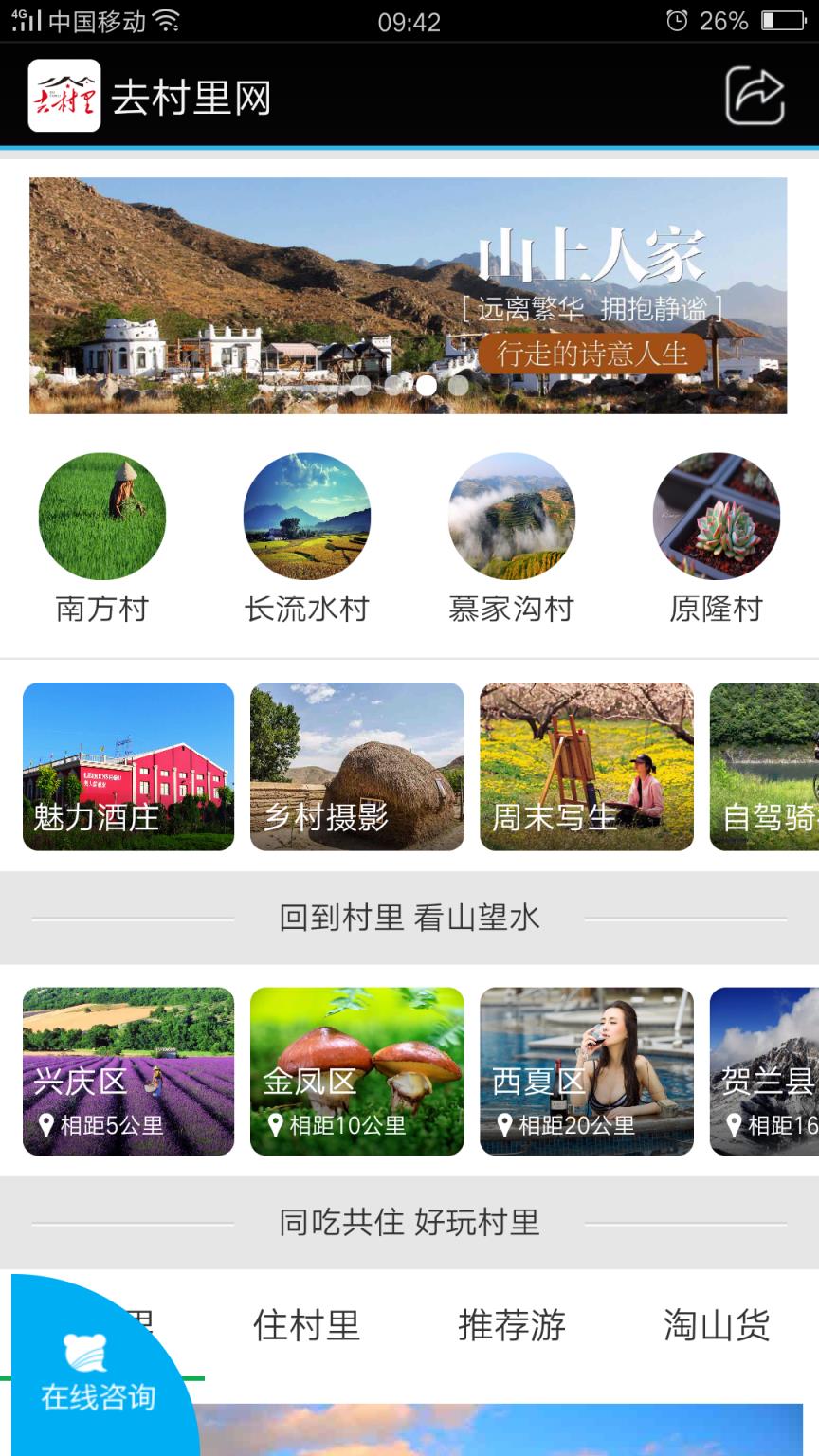Tap the banner reading 山上人家

tap(591, 251)
